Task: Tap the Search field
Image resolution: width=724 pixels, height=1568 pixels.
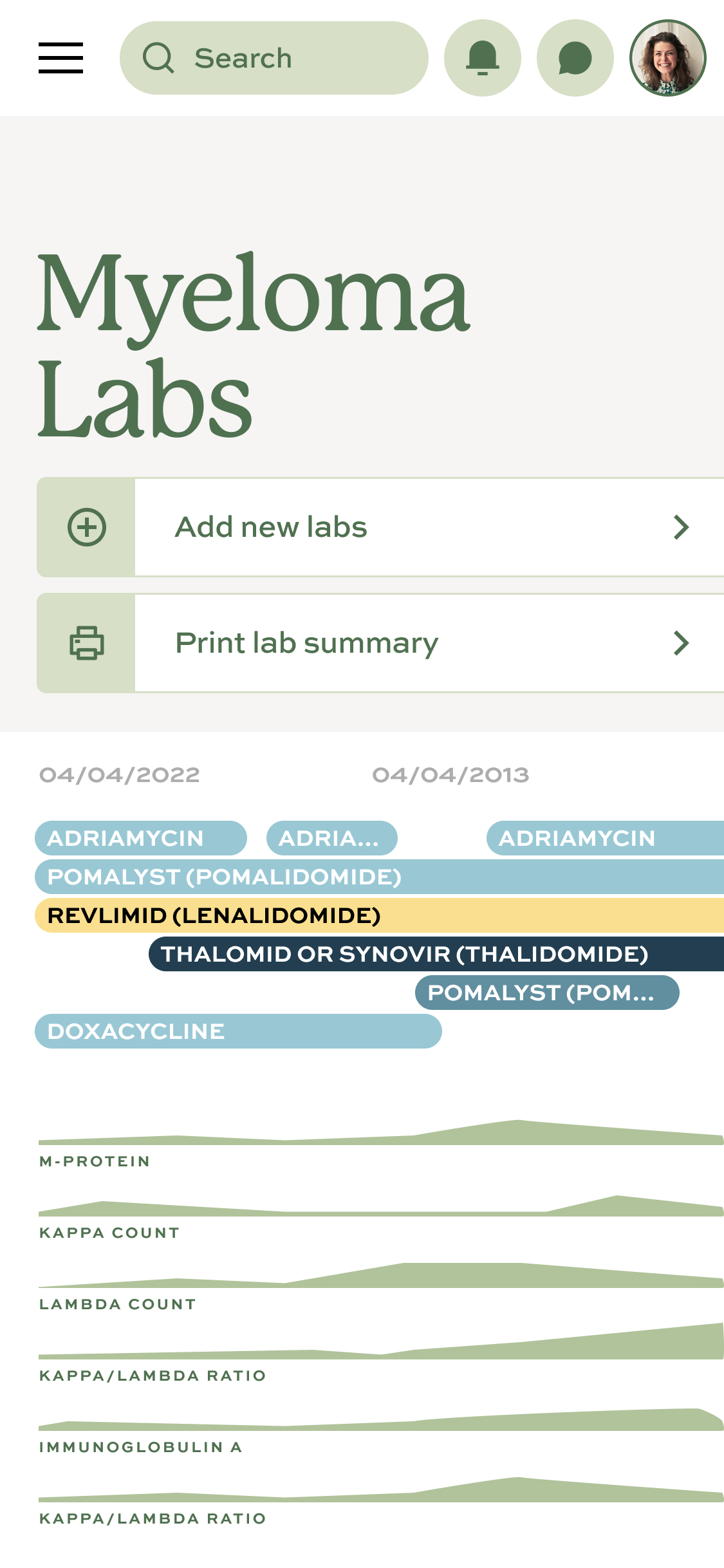Action: point(274,58)
